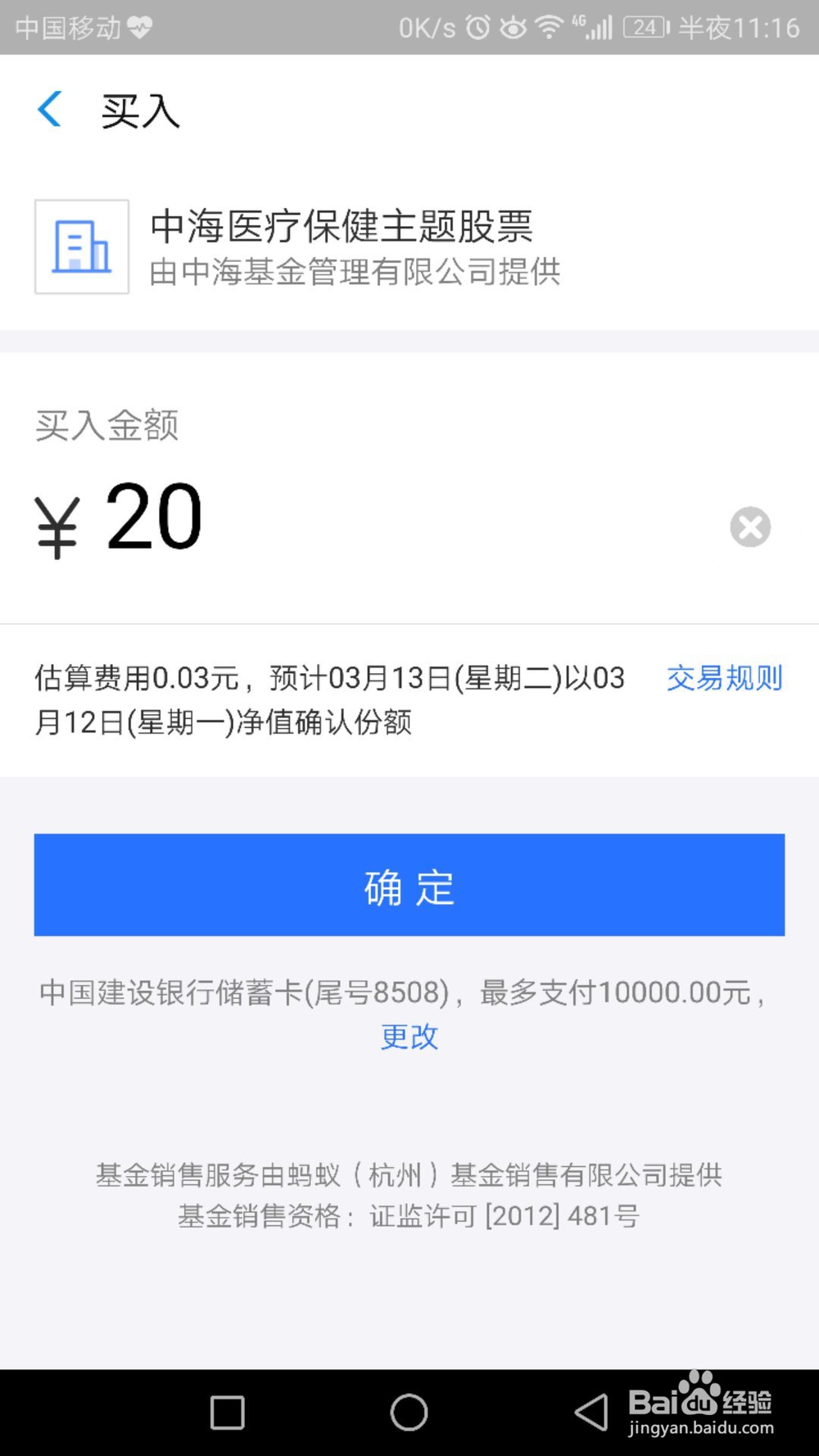This screenshot has width=819, height=1456.
Task: Tap 更改 to change the payment card
Action: point(409,1038)
